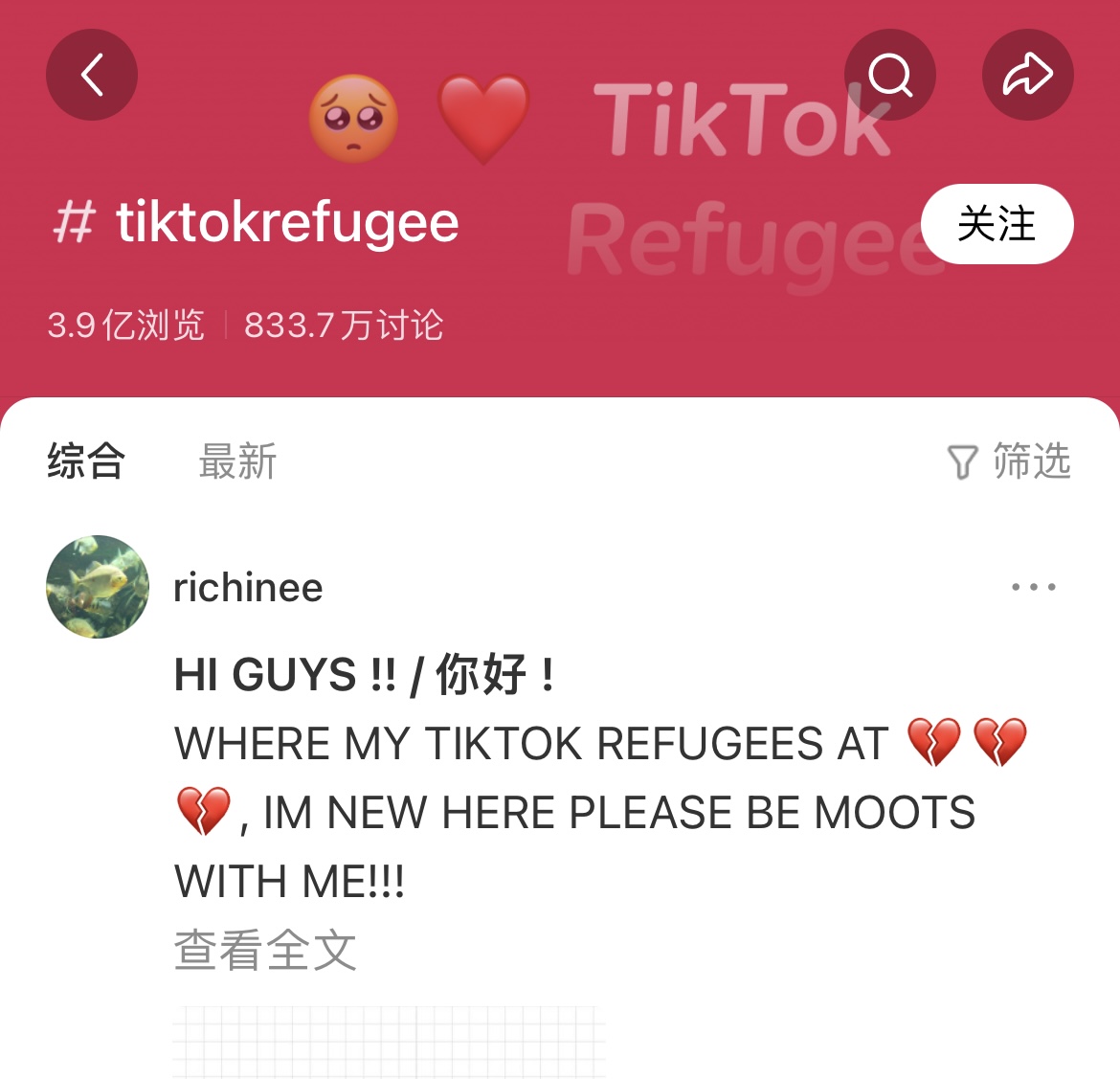Switch to the 综合 tab

click(86, 461)
